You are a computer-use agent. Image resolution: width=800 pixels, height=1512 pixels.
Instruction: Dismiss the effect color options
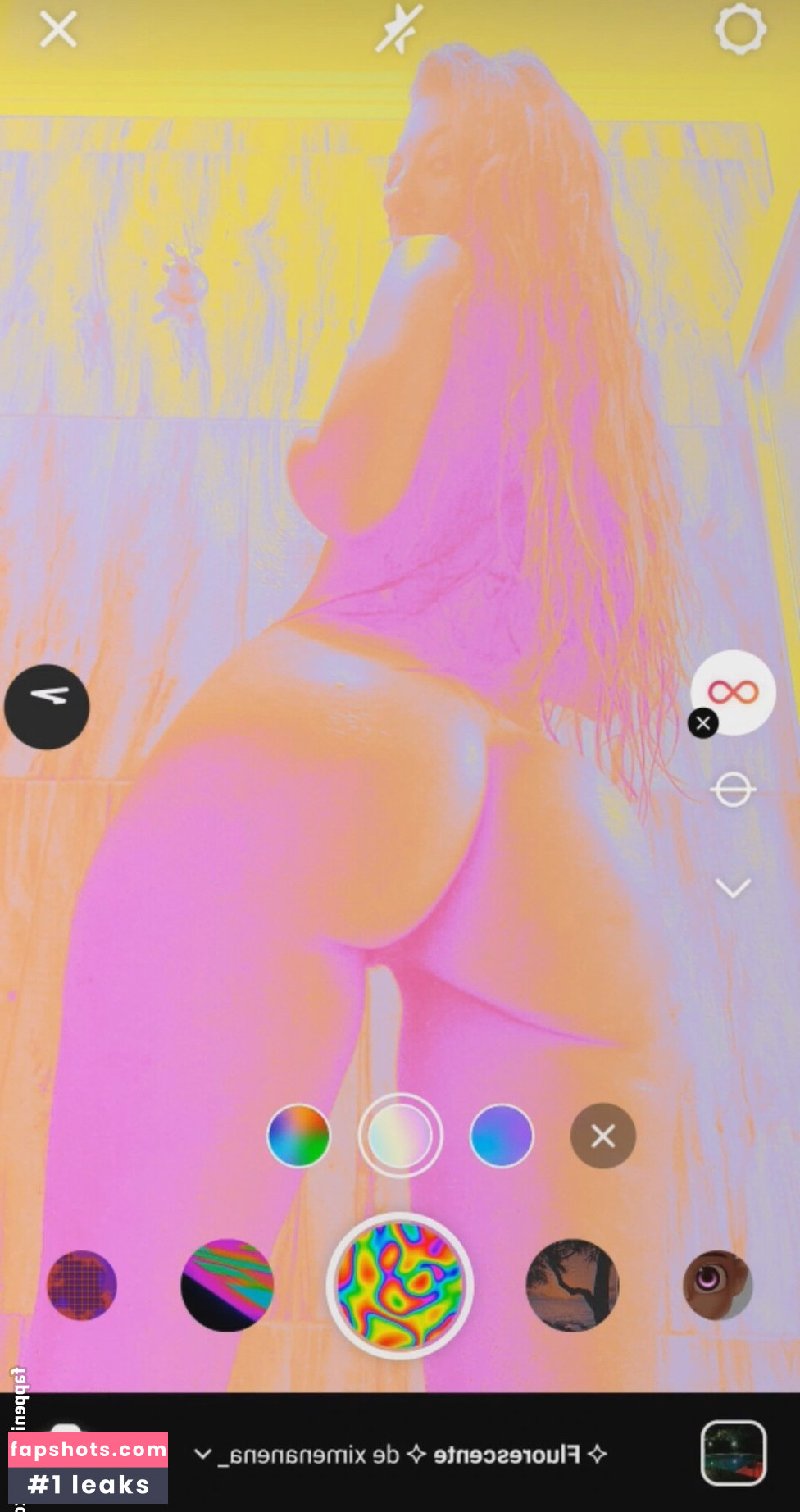point(603,1136)
